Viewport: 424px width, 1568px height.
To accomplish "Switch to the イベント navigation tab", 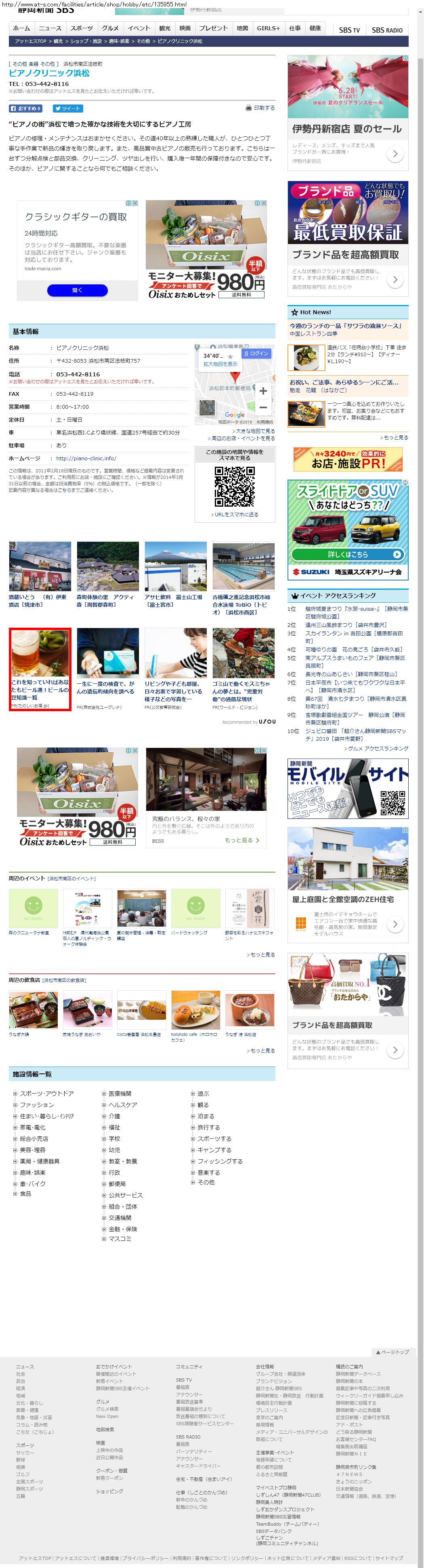I will point(138,28).
